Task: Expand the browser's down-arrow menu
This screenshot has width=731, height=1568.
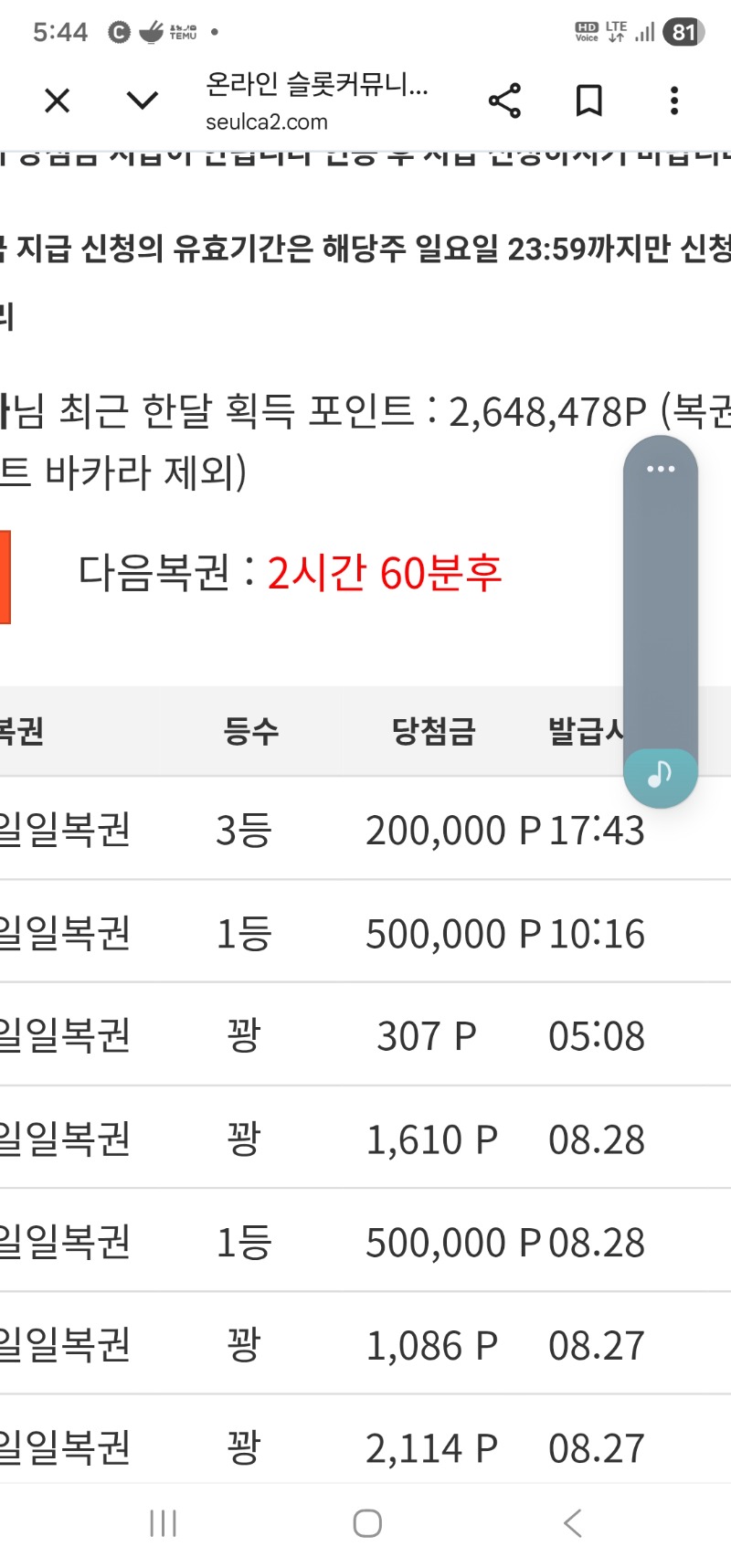Action: 142,101
